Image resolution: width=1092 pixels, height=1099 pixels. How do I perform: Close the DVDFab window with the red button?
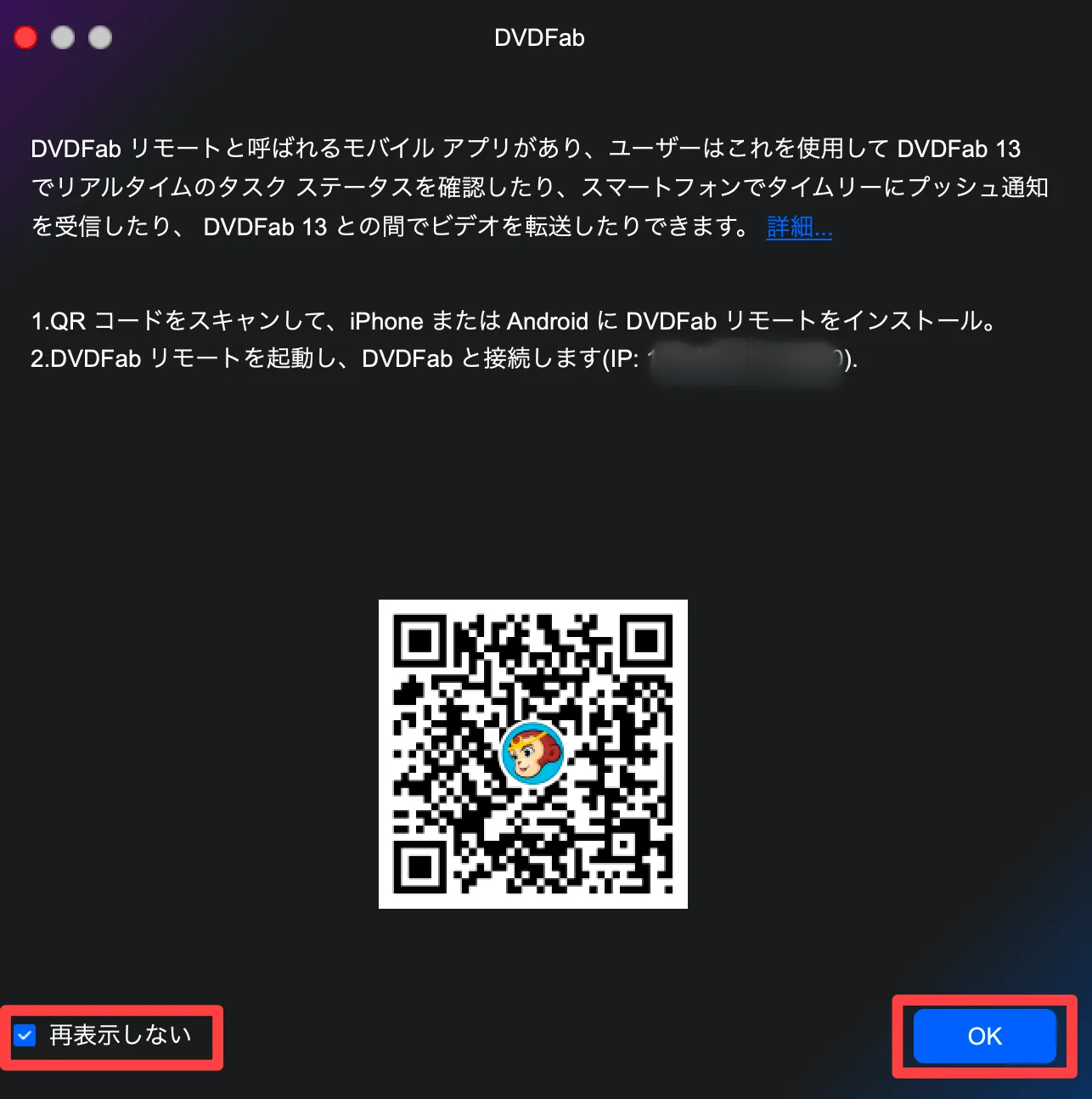tap(26, 37)
